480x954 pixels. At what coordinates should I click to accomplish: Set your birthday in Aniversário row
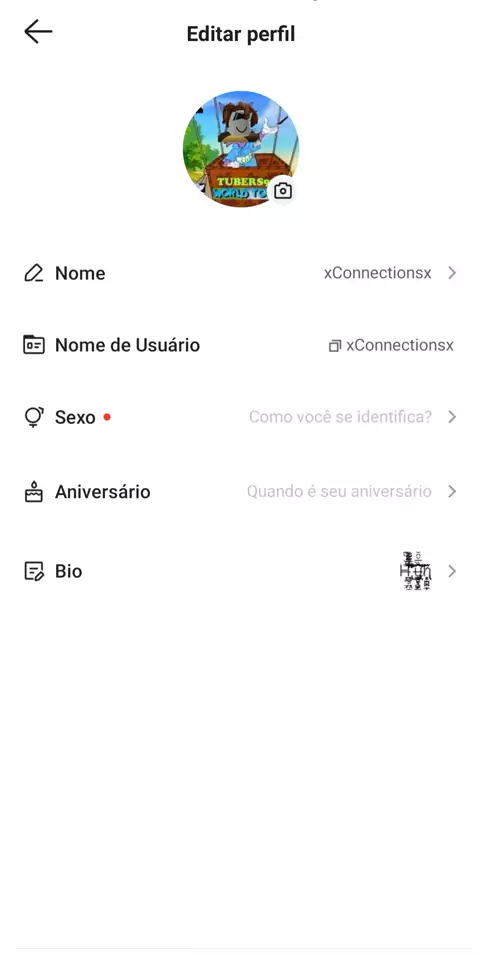pyautogui.click(x=240, y=492)
